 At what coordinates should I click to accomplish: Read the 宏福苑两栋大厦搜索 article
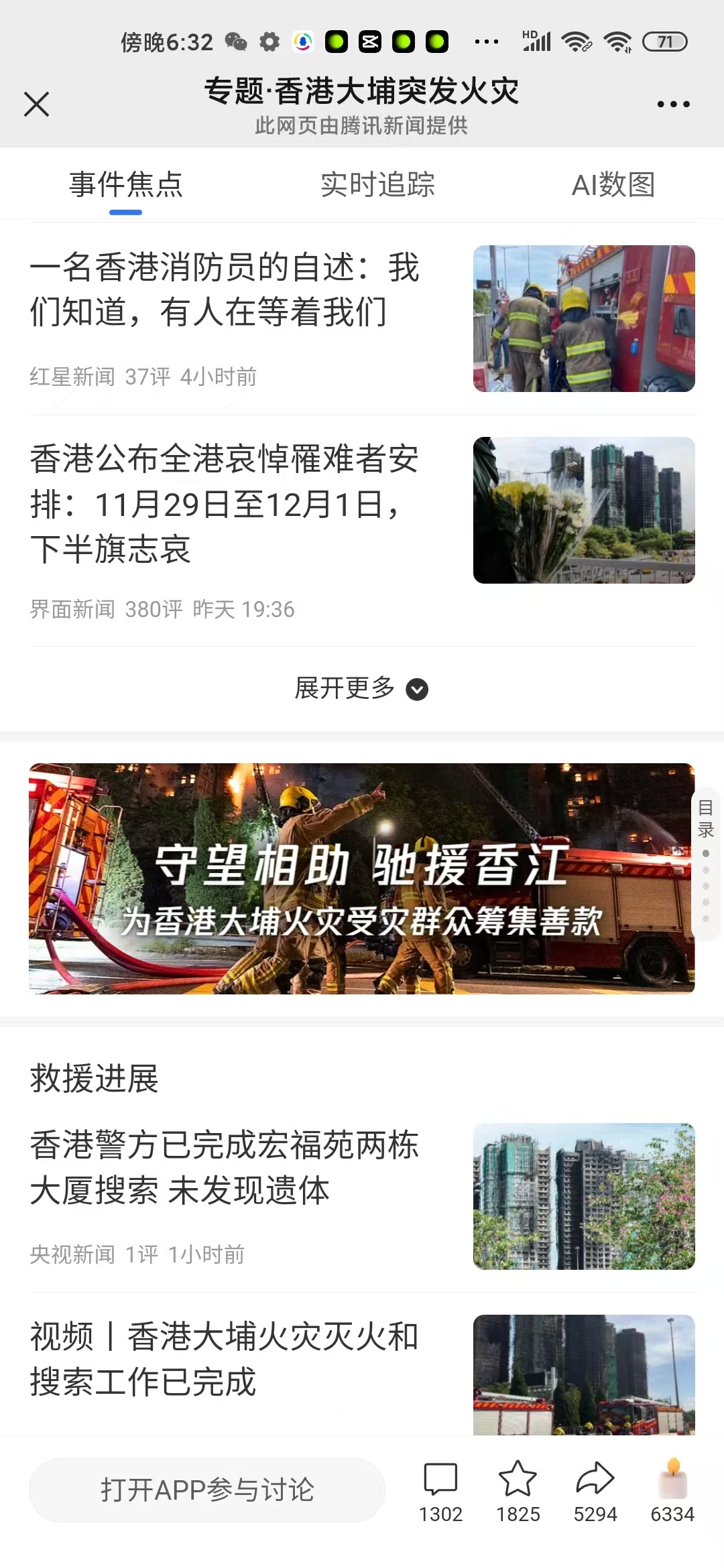(x=225, y=1167)
